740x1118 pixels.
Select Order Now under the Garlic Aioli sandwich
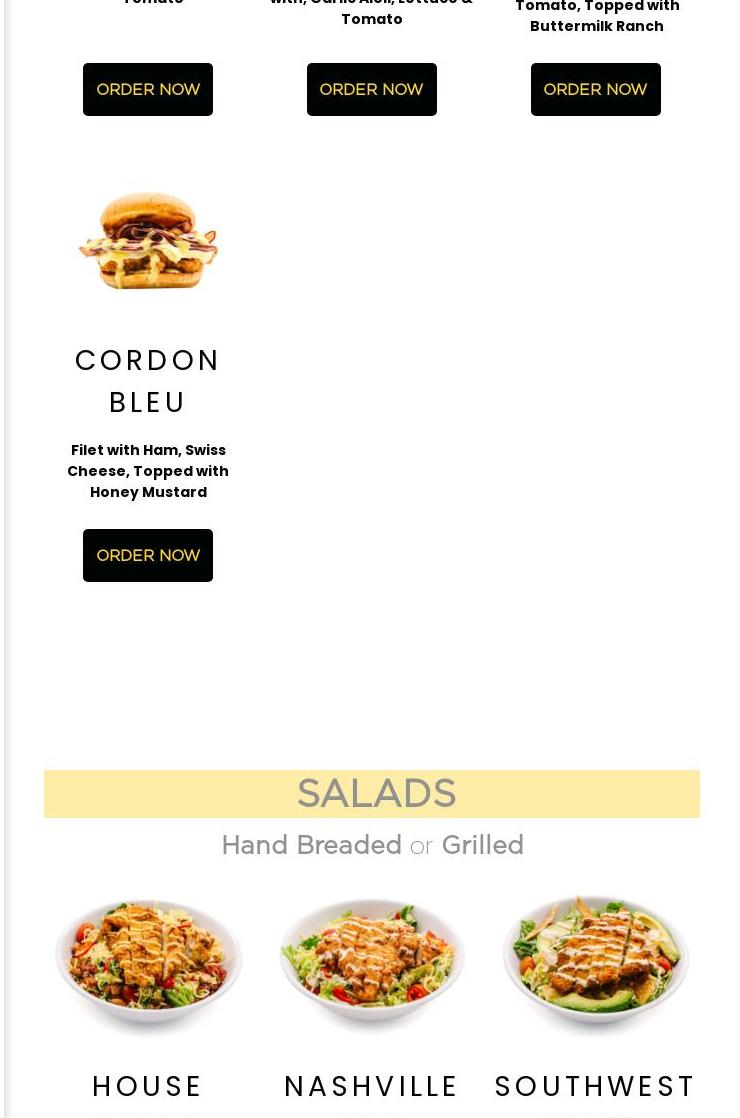[371, 89]
